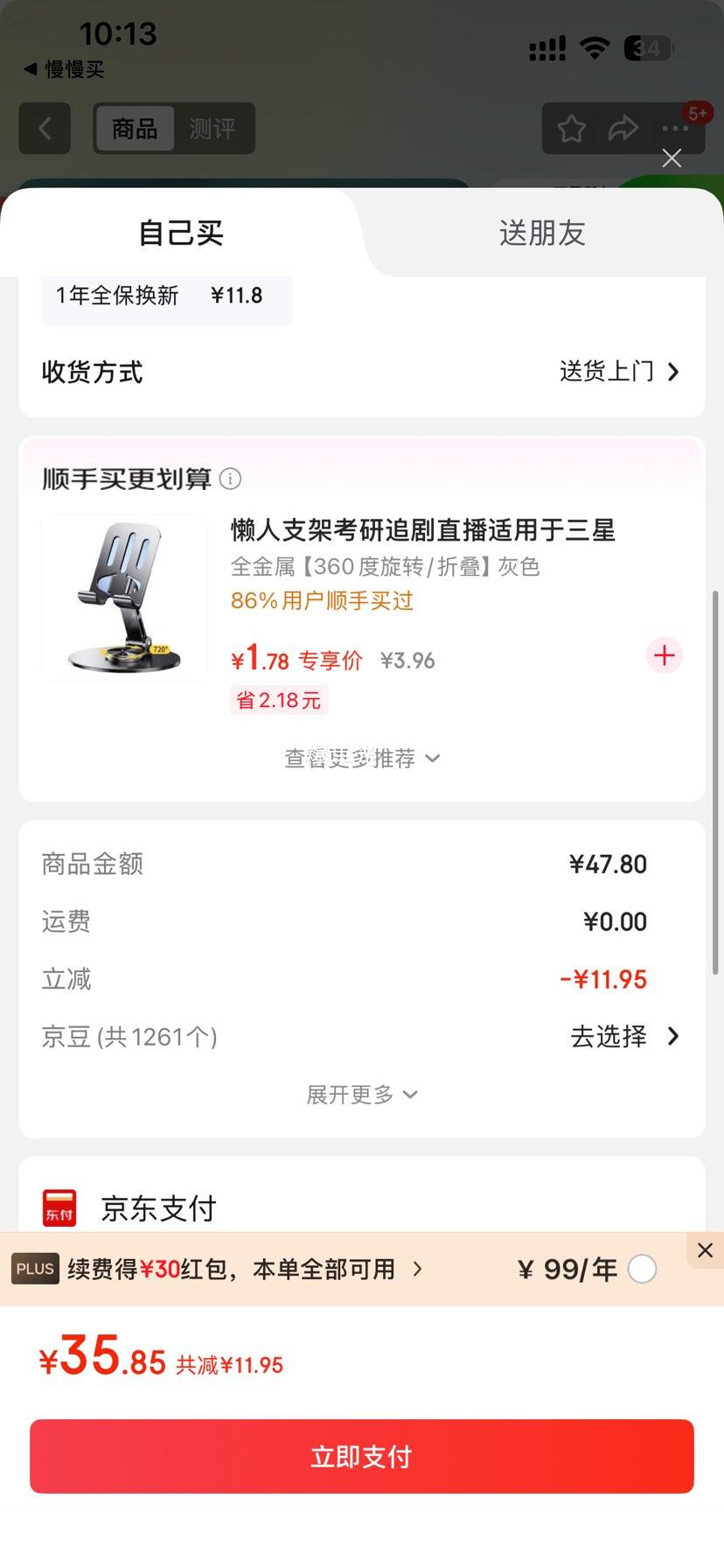Close the checkout sheet

click(x=672, y=158)
